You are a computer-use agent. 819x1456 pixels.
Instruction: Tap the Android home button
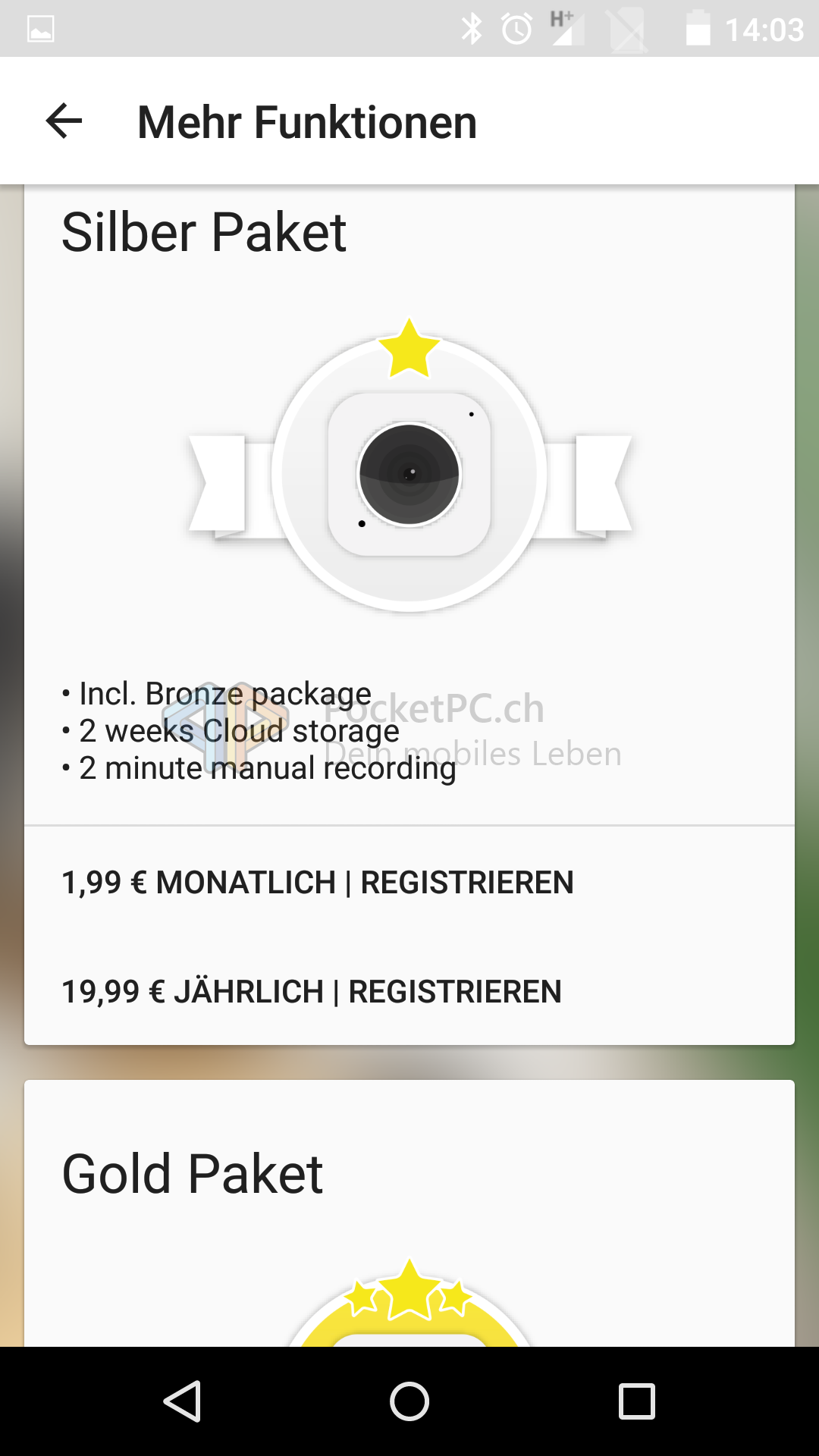[409, 1401]
